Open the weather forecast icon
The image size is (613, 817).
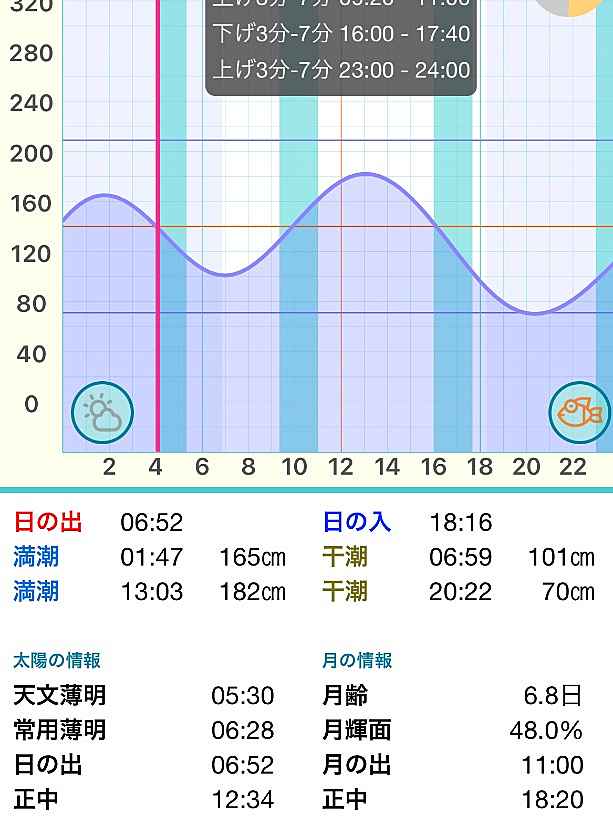102,412
